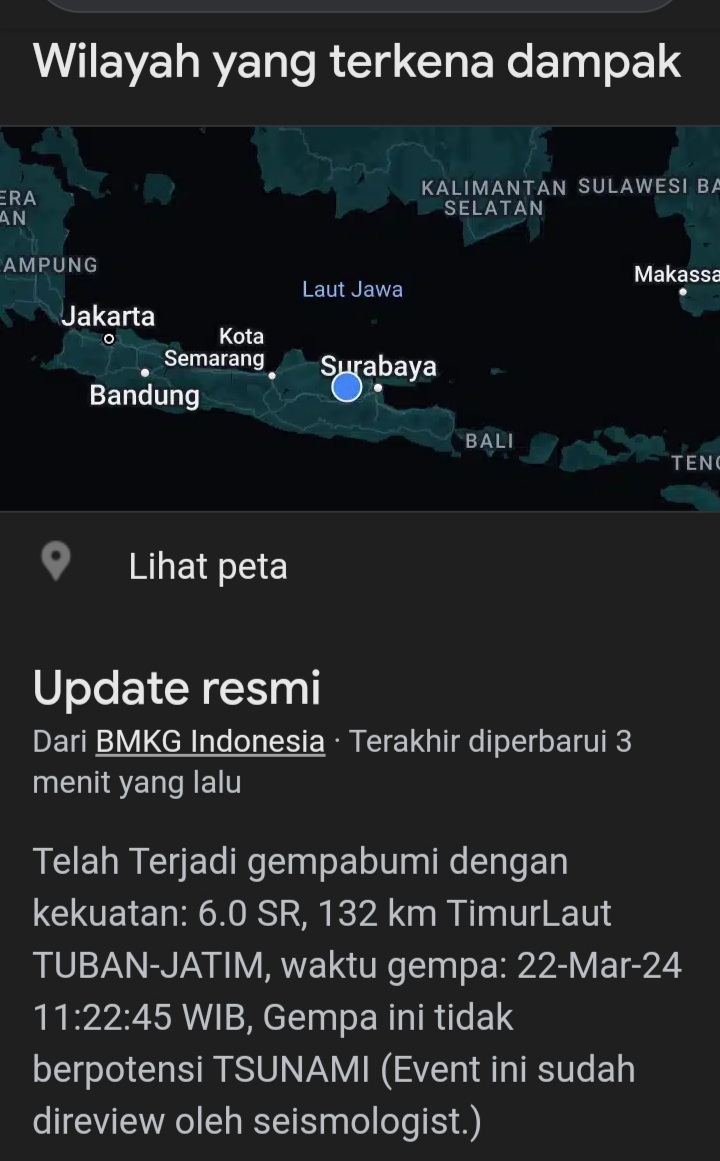Tap the Lihat peta row

click(208, 566)
